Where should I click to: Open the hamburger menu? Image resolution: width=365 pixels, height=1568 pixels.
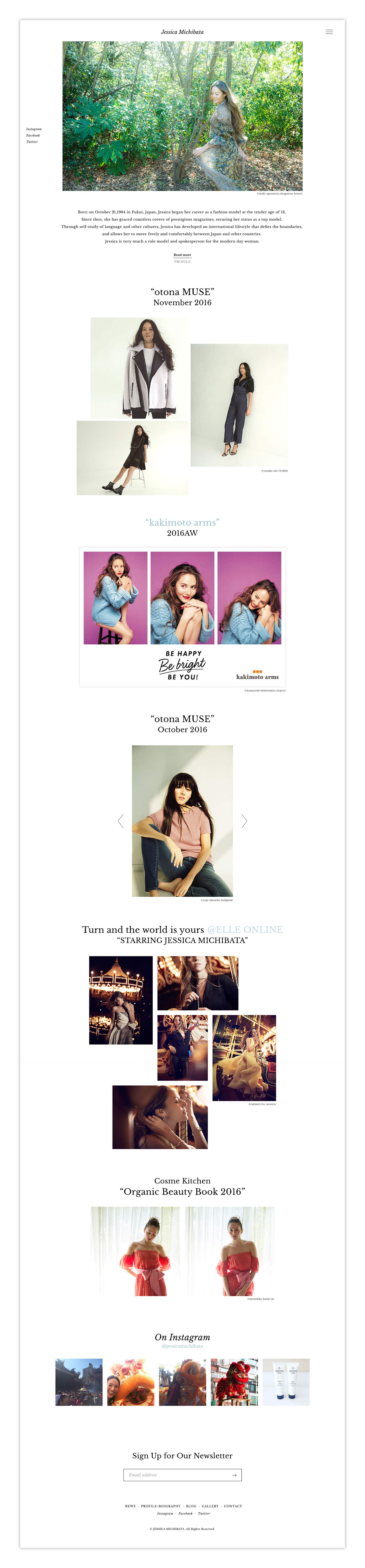tap(329, 32)
